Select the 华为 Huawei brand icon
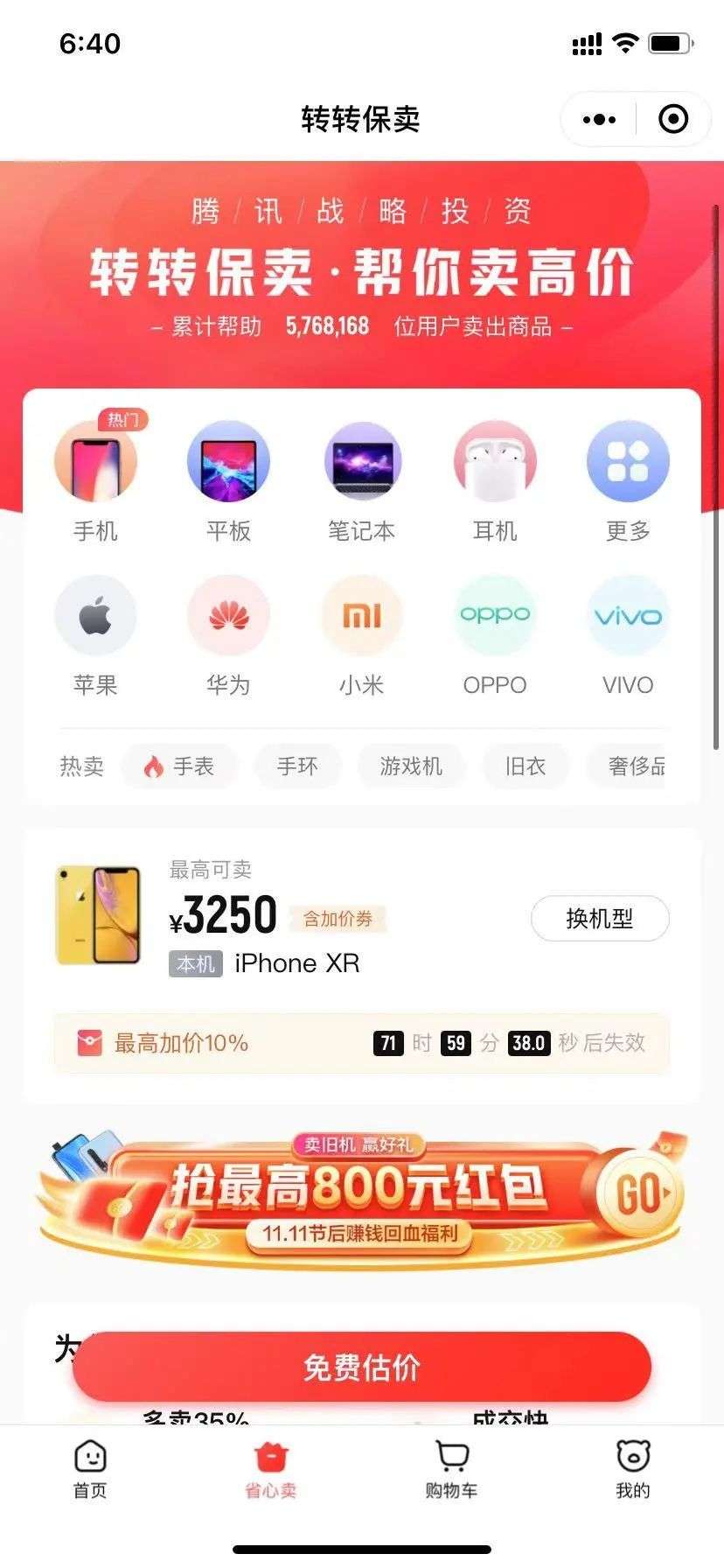The width and height of the screenshot is (724, 1568). (x=229, y=615)
